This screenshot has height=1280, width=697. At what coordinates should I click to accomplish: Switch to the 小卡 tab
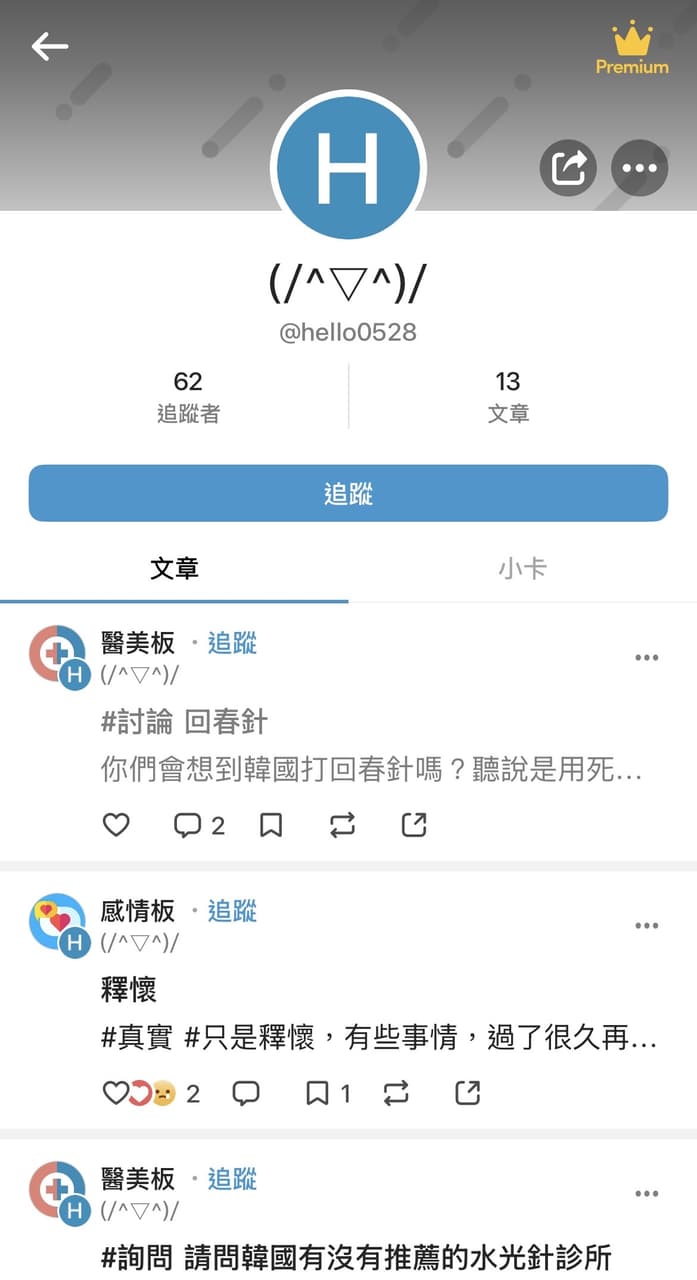522,569
